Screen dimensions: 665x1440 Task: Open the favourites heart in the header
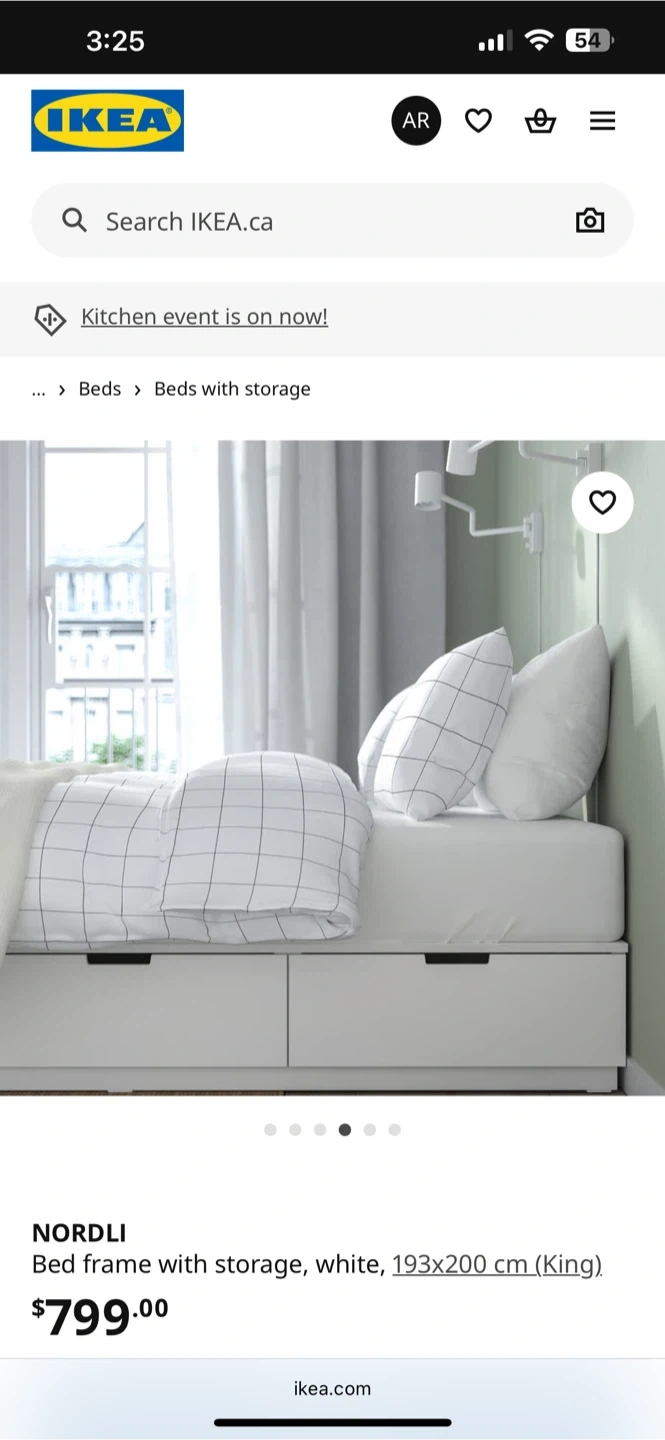pos(478,121)
